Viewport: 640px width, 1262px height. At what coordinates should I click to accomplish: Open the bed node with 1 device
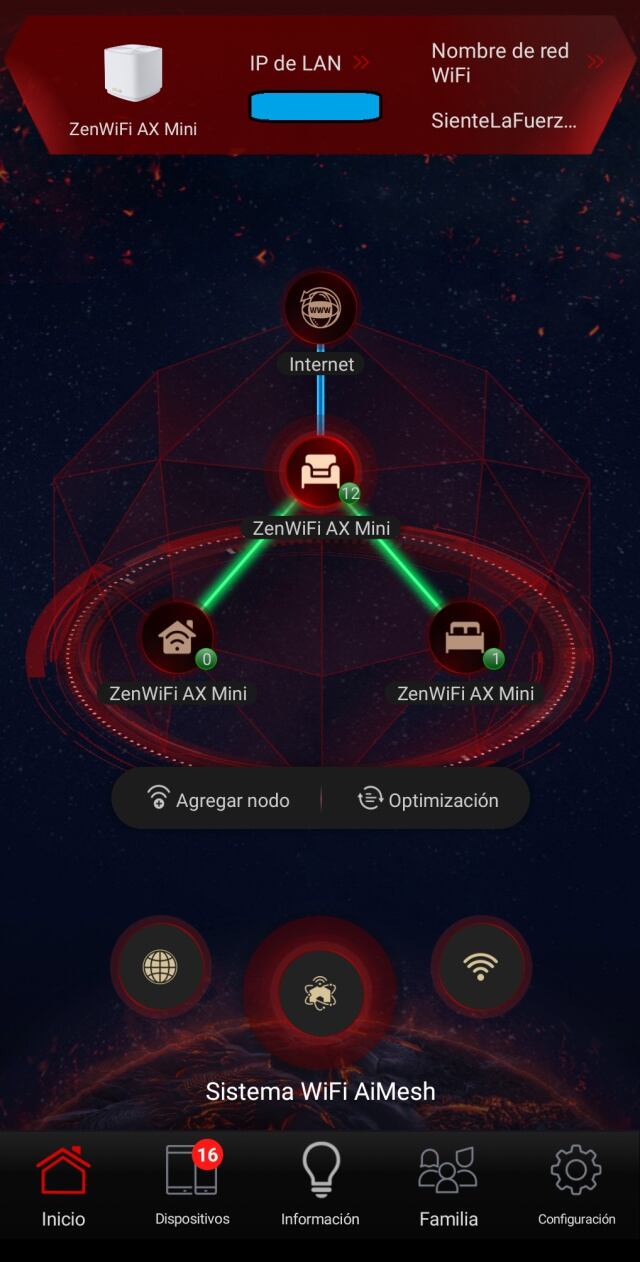(465, 637)
